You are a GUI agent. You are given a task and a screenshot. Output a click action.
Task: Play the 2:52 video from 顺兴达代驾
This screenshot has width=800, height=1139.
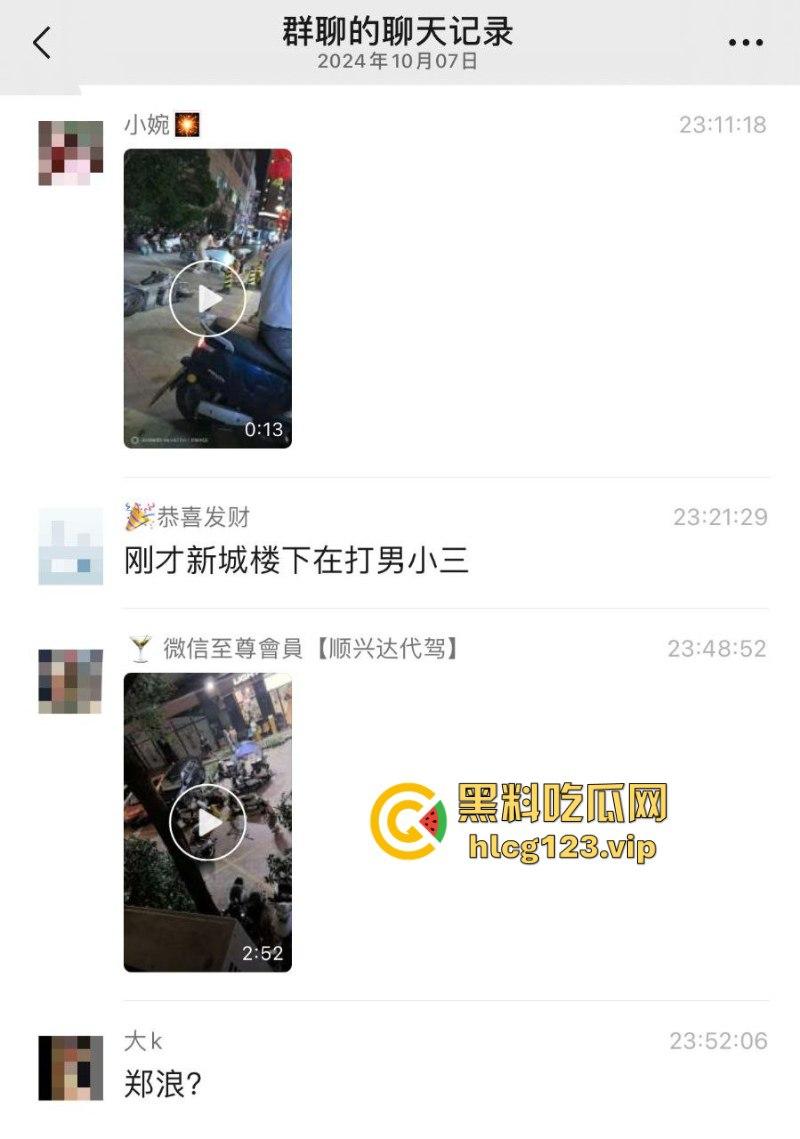tap(207, 822)
